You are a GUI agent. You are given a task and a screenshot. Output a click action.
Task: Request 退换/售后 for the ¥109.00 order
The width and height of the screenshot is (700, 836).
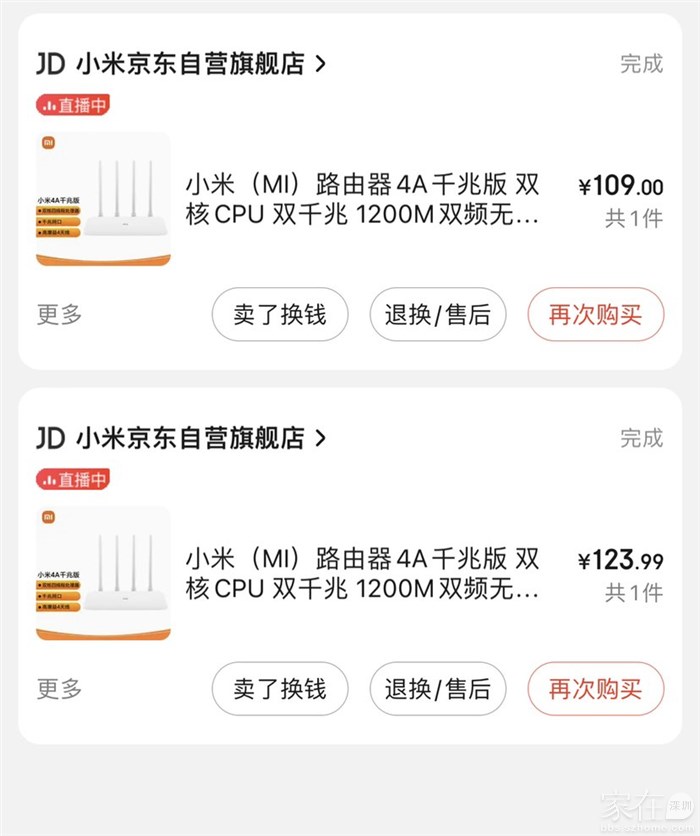pos(438,314)
